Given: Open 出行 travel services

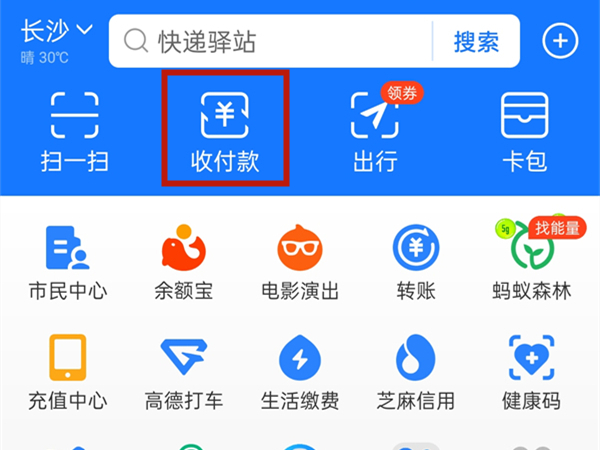Looking at the screenshot, I should point(375,132).
